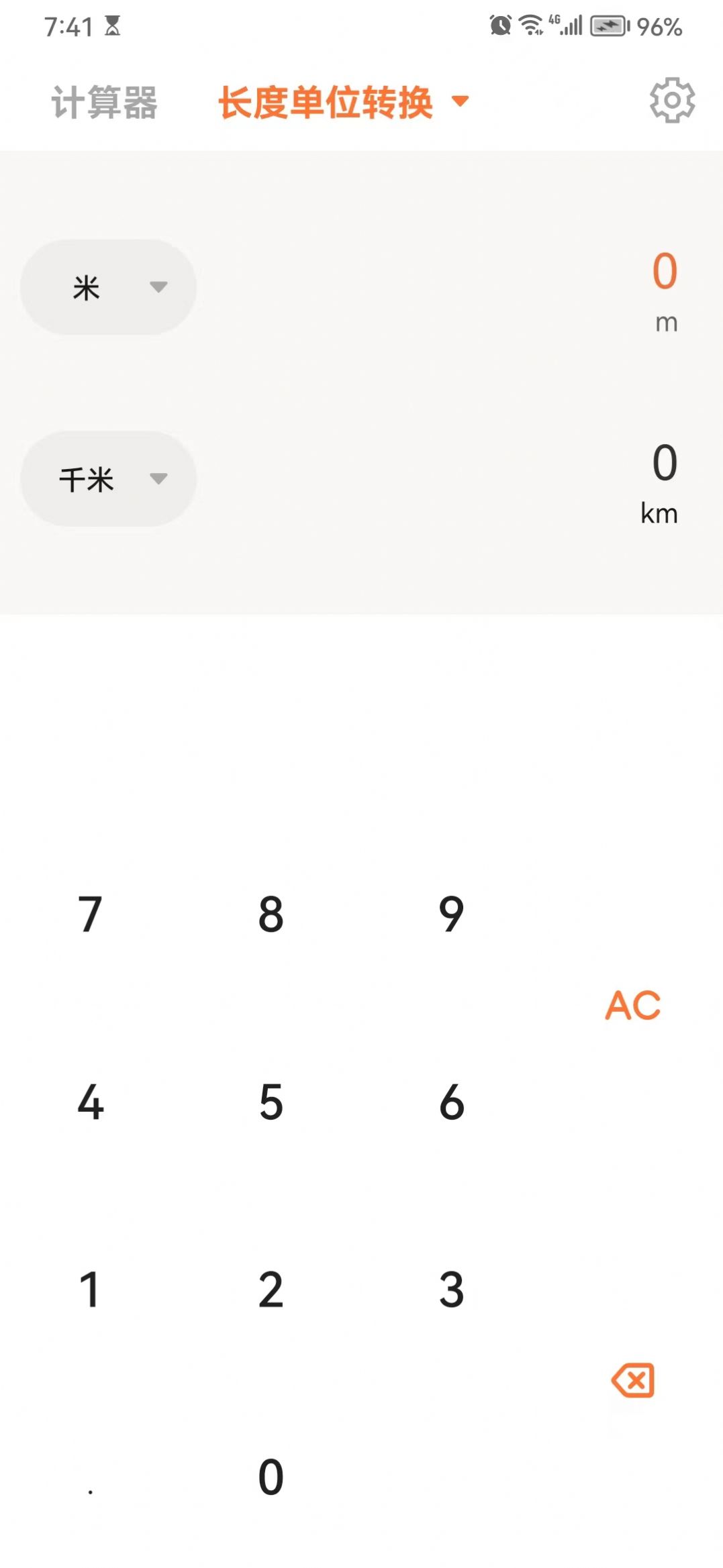This screenshot has height=1568, width=723.
Task: Tap the 4G signal strength icon
Action: coord(568,25)
